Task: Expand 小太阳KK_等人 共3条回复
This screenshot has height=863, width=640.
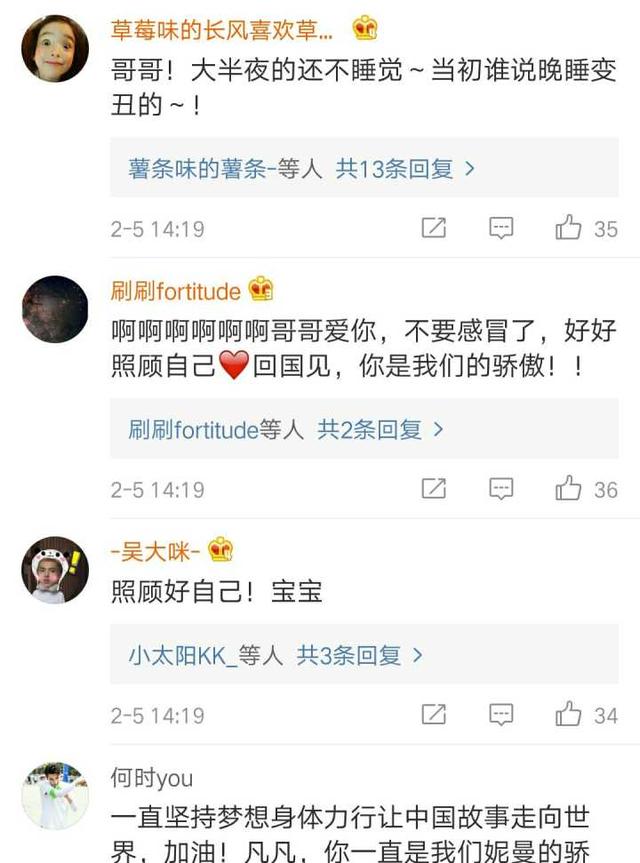Action: (360, 656)
